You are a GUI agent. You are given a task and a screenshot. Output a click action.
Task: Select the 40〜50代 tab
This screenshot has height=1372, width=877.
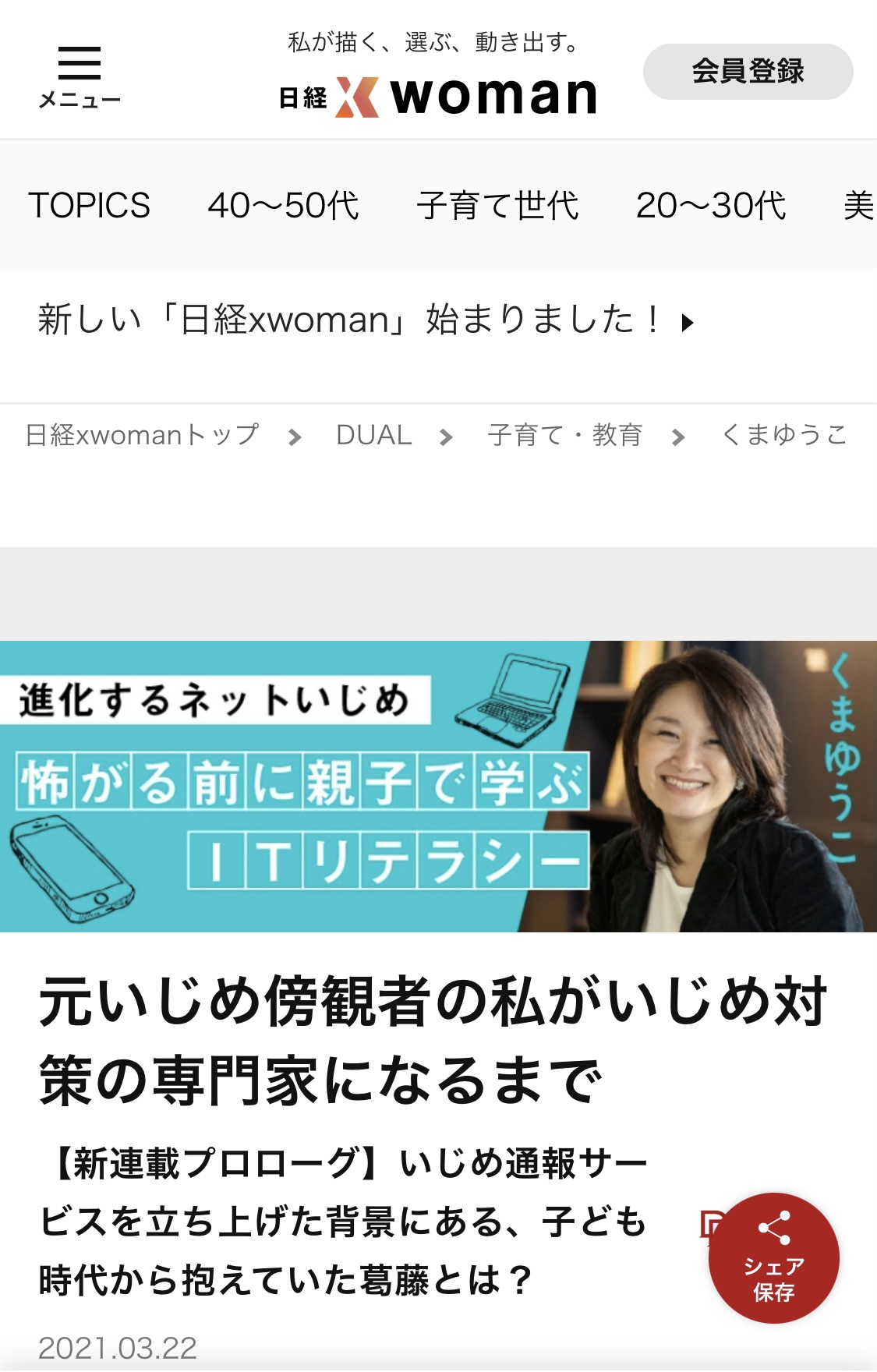click(283, 206)
